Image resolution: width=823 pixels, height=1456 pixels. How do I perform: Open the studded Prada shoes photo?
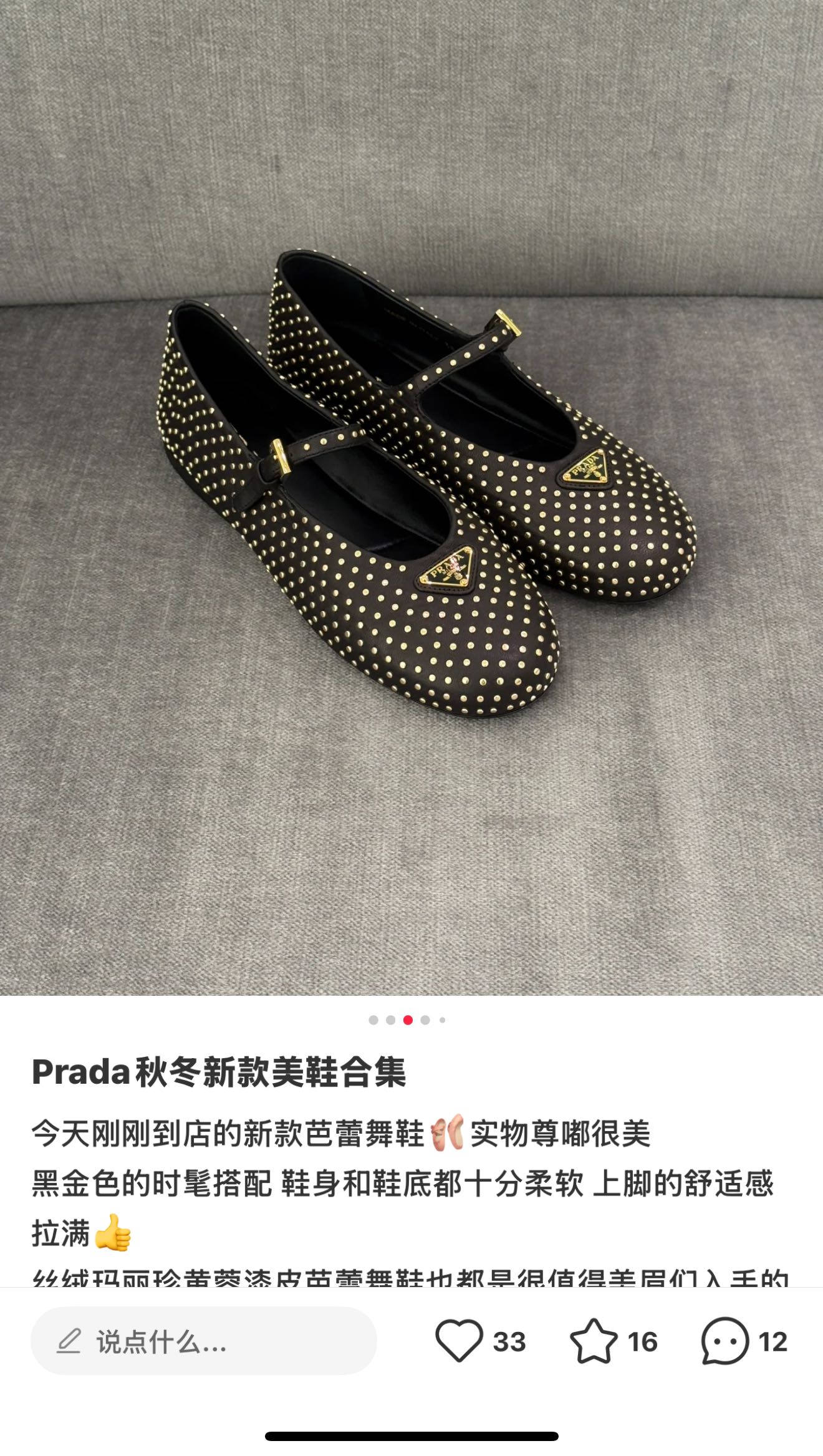(x=412, y=486)
